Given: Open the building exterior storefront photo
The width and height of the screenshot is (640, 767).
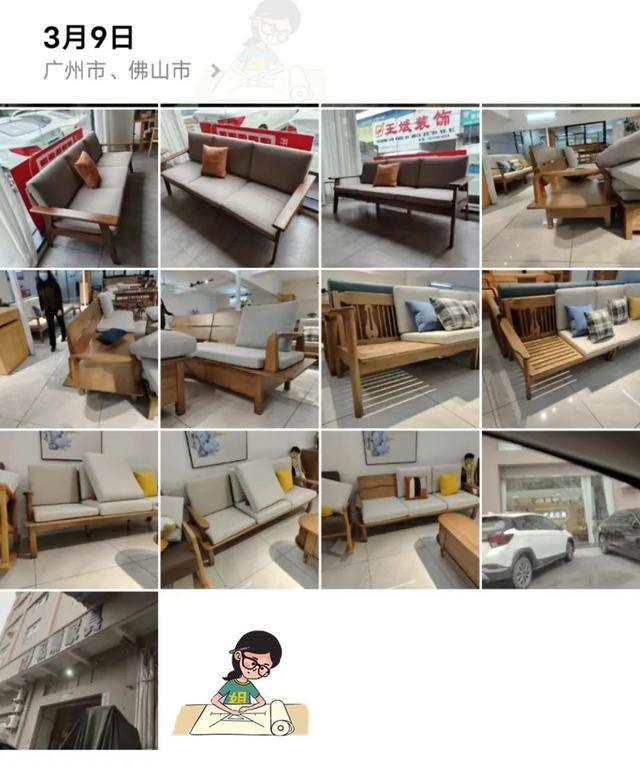Looking at the screenshot, I should click(x=78, y=670).
